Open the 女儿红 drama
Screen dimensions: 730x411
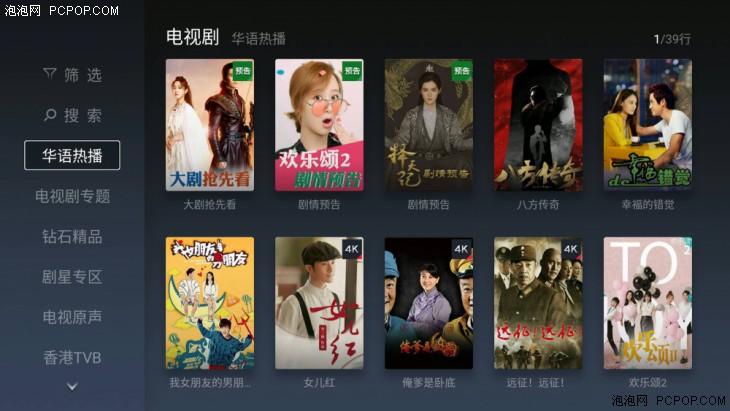coord(319,303)
